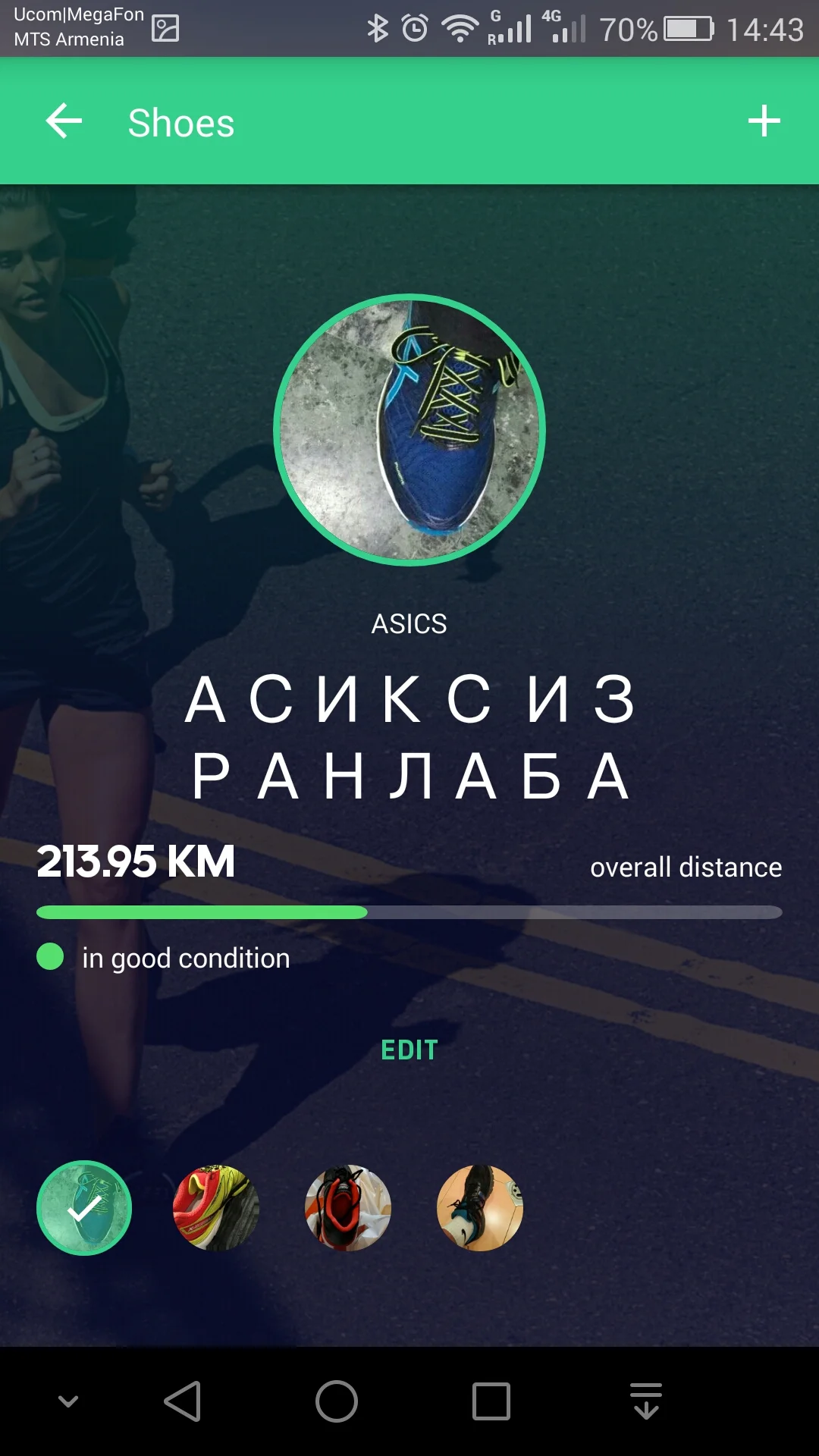The height and width of the screenshot is (1456, 819).
Task: Go back from the Shoes screen
Action: pos(64,121)
